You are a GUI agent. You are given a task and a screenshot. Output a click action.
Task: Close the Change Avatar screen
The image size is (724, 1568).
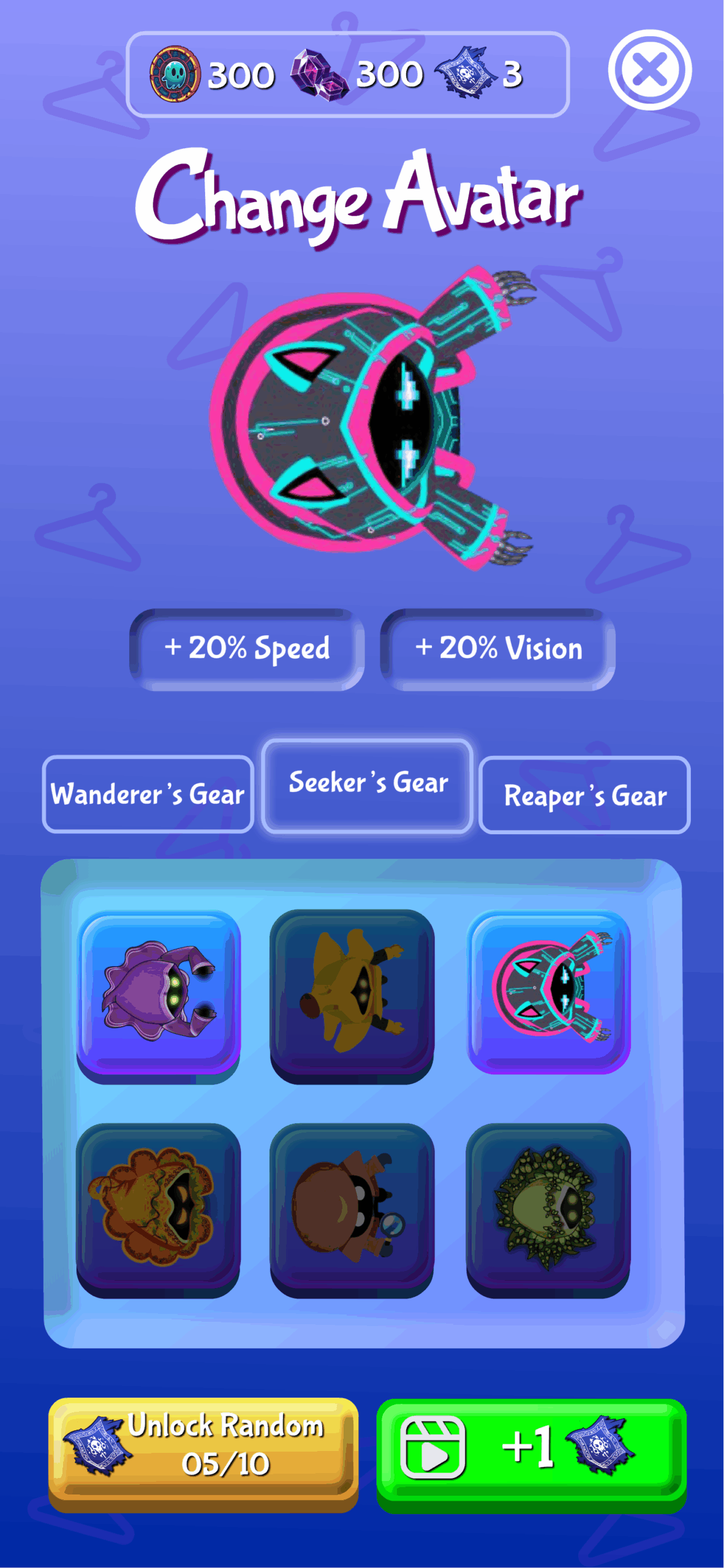pyautogui.click(x=649, y=70)
